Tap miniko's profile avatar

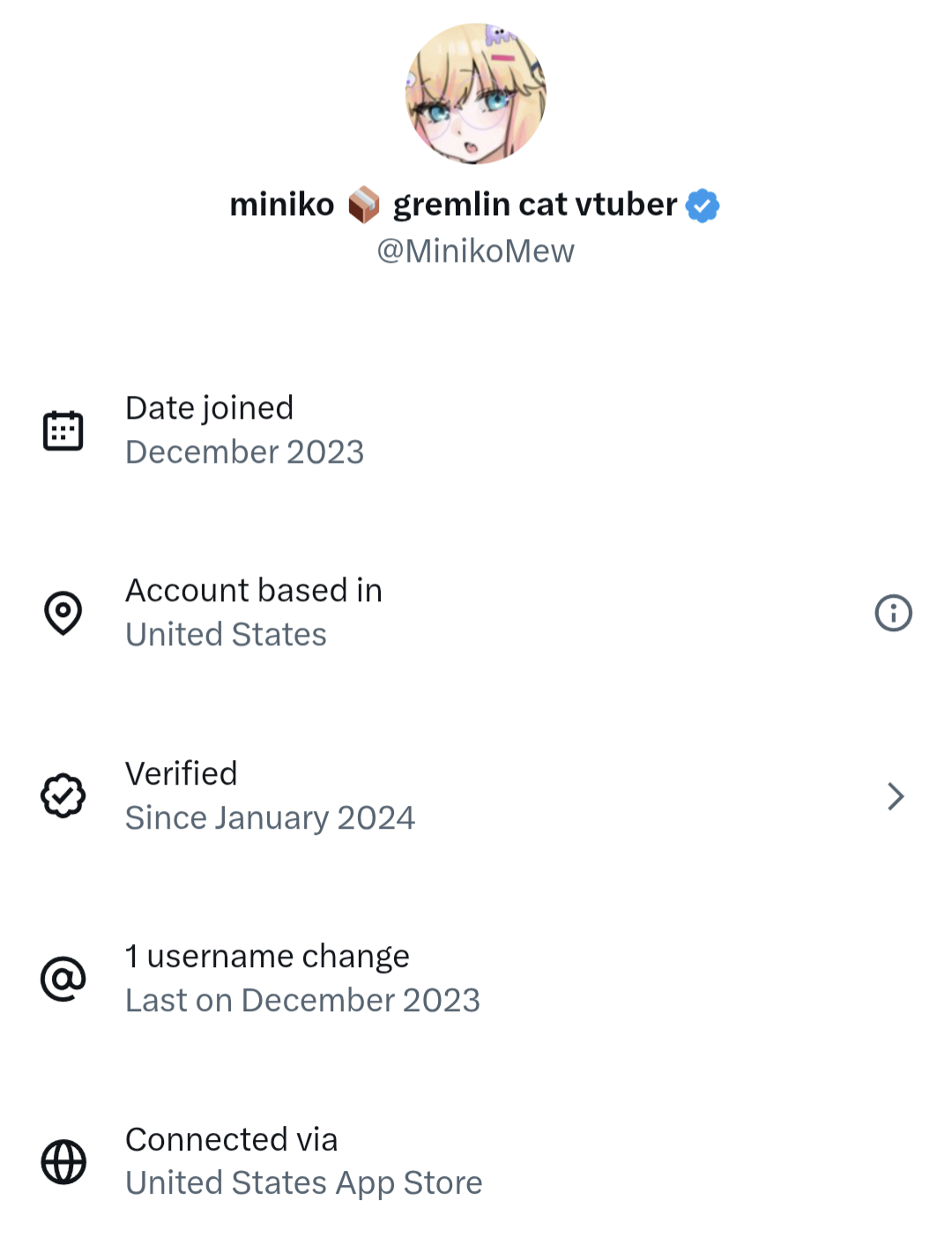tap(476, 93)
